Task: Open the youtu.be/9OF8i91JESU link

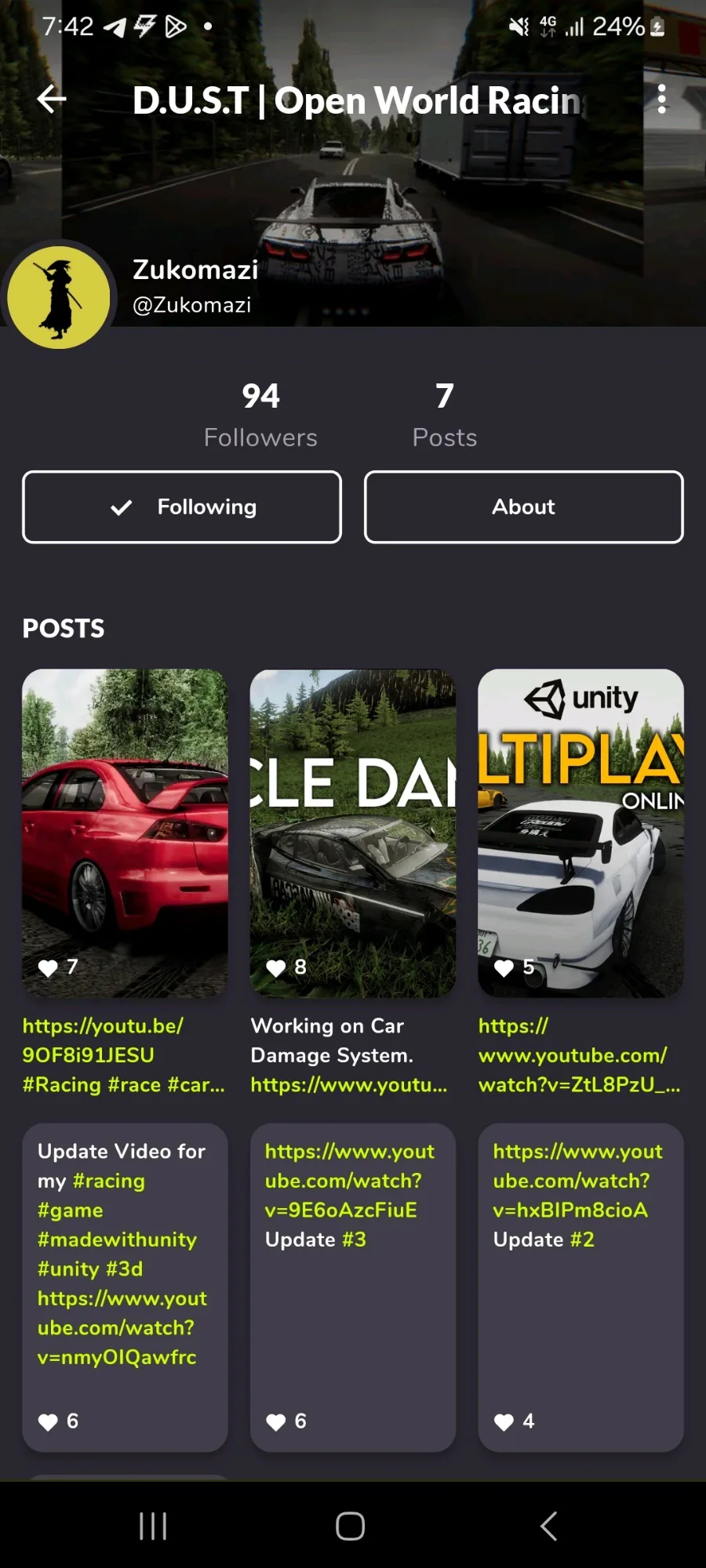Action: (102, 1040)
